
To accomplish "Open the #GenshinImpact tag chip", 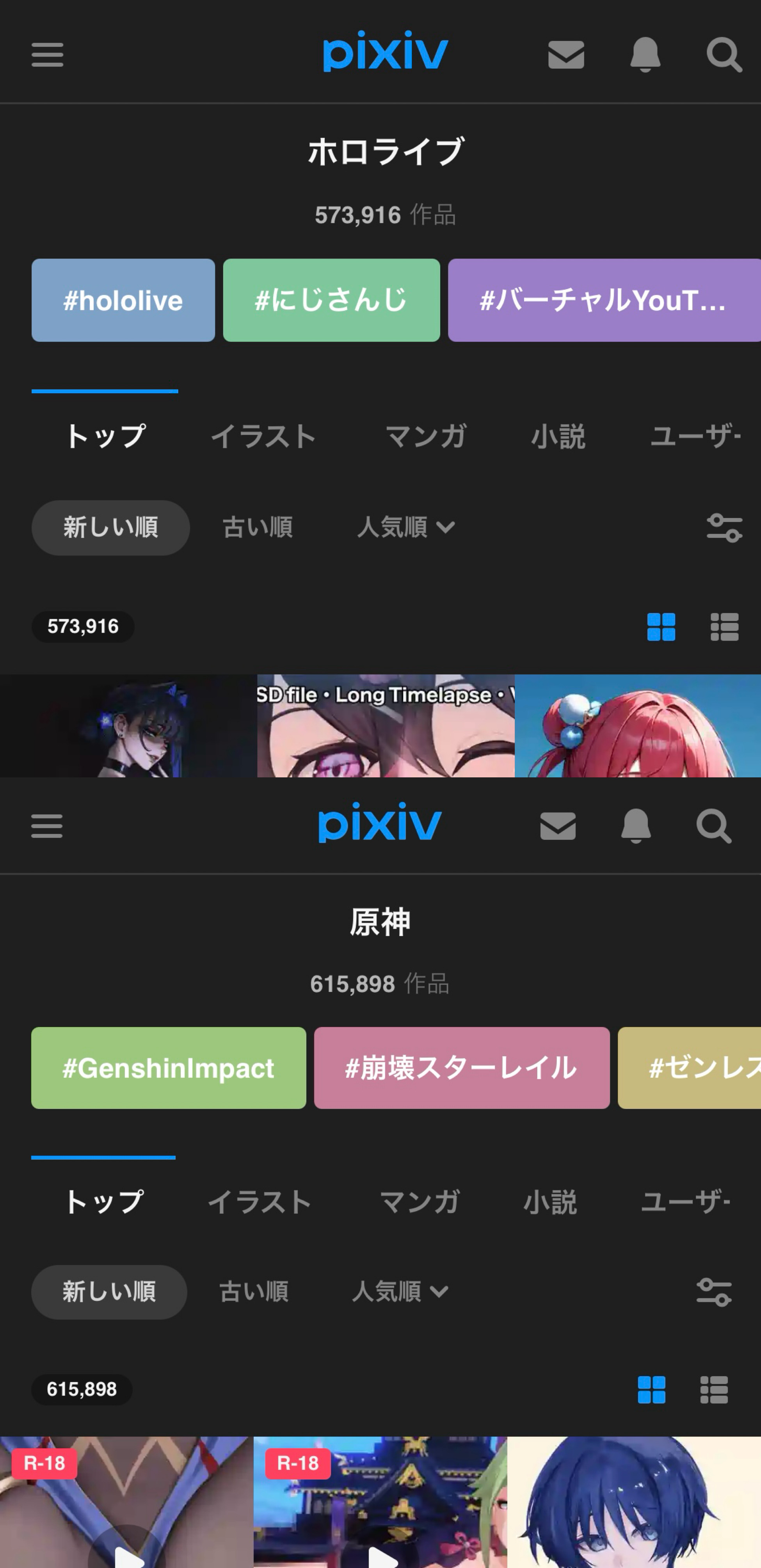I will (x=168, y=1068).
